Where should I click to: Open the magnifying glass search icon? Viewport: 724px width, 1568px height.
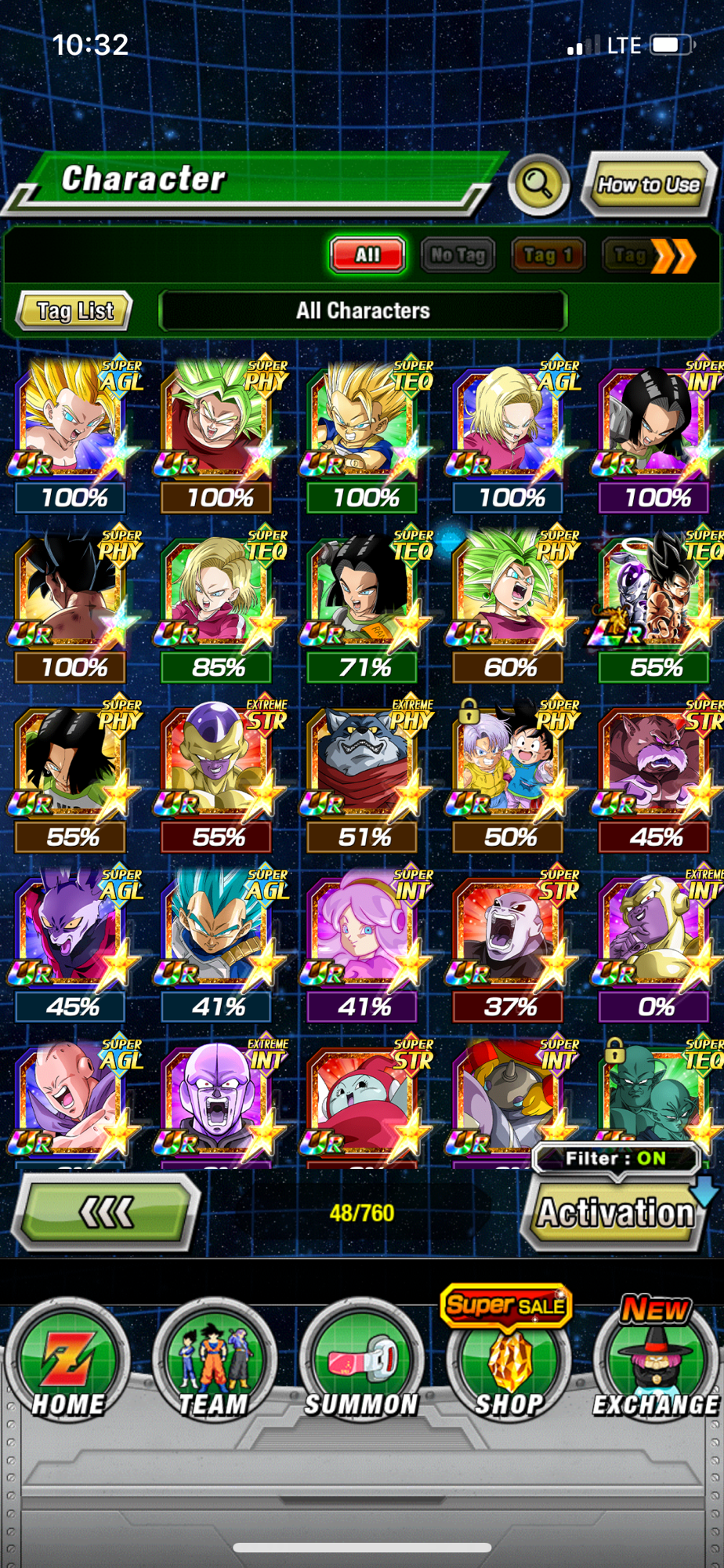[538, 186]
